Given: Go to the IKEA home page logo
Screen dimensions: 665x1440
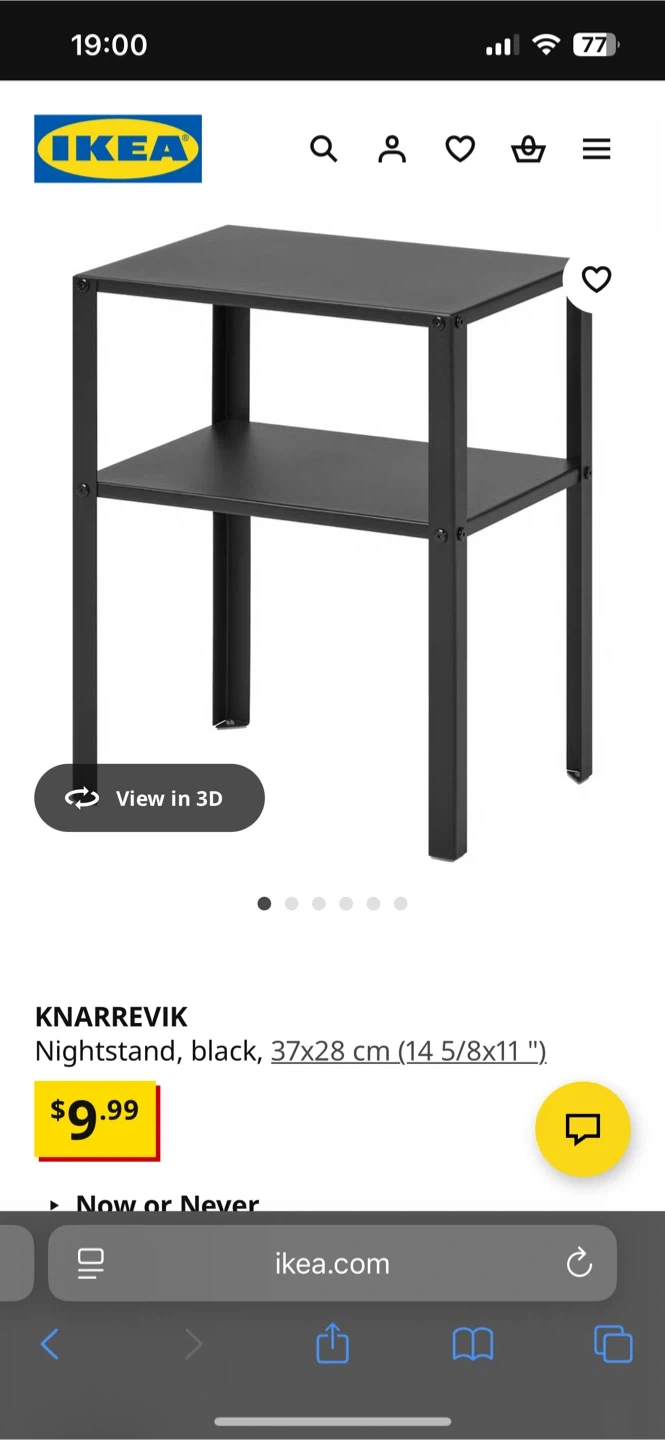Looking at the screenshot, I should [118, 149].
